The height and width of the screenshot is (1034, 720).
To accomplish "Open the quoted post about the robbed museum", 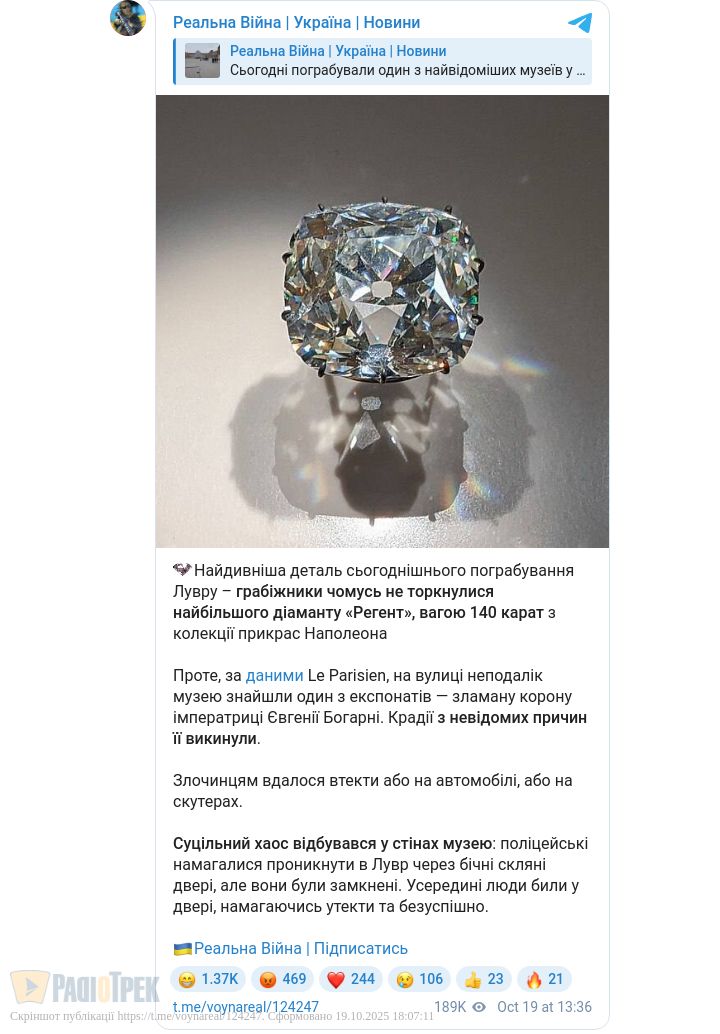I will pos(382,61).
